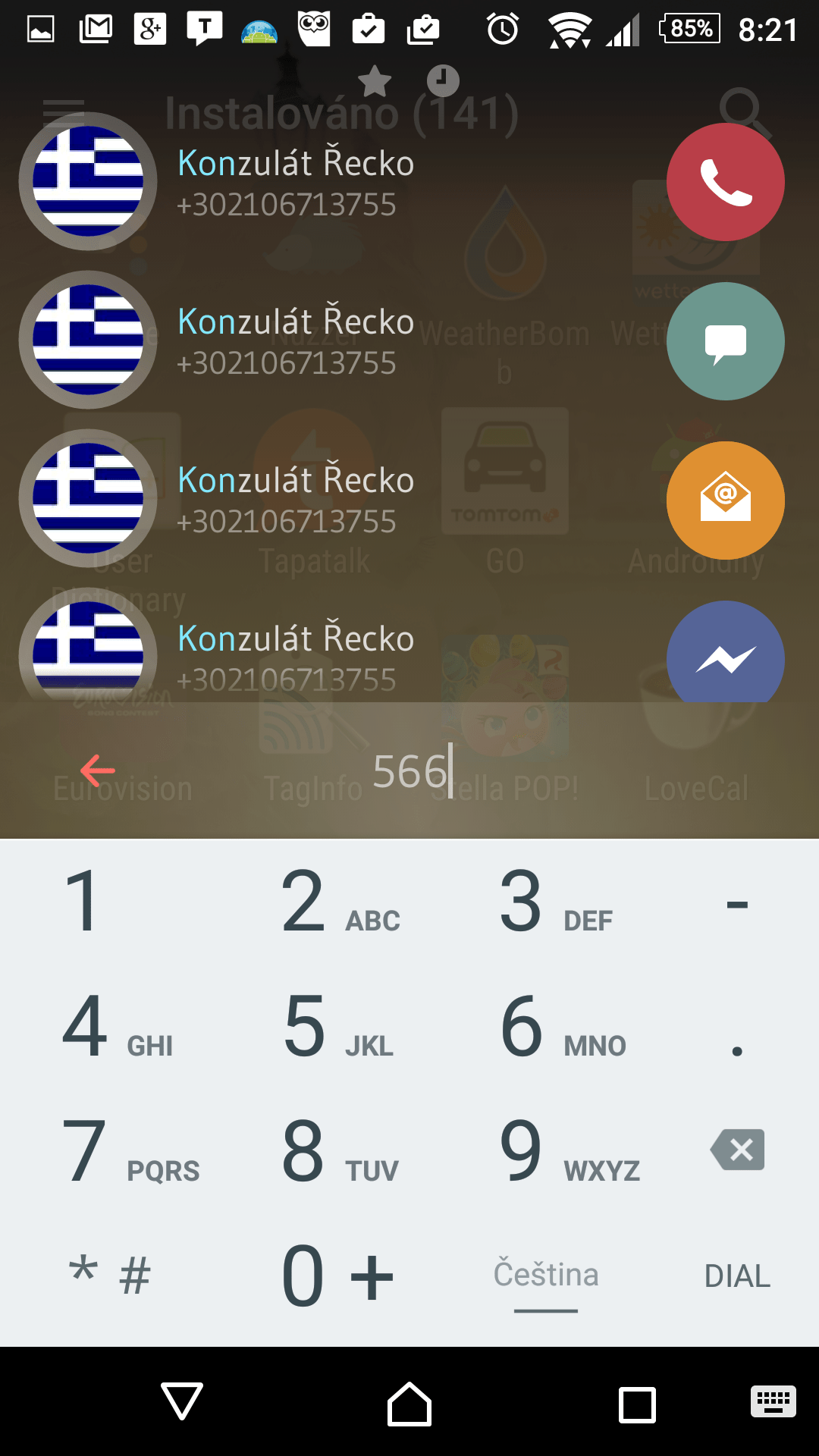Viewport: 819px width, 1456px height.
Task: Enter digit 0 on the keypad
Action: [x=303, y=1276]
